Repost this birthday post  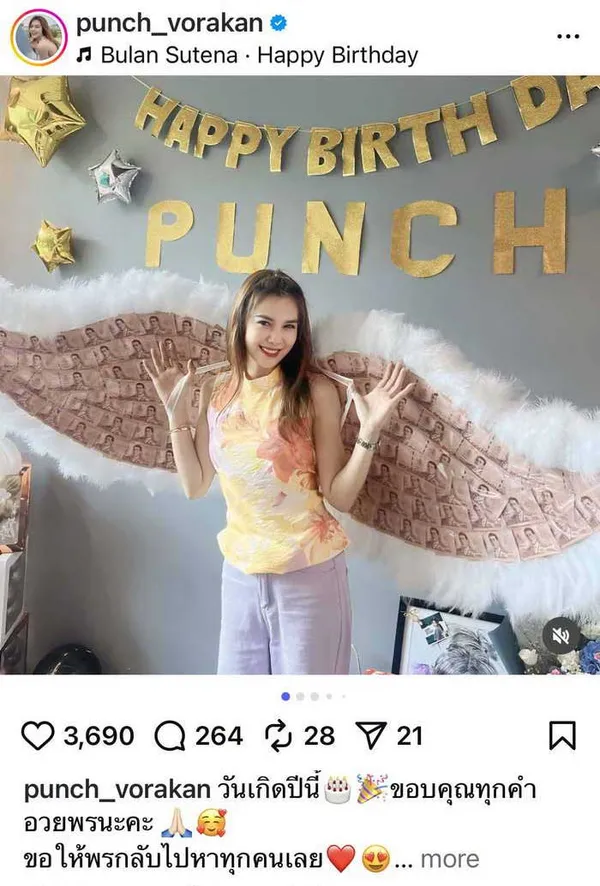click(x=278, y=736)
